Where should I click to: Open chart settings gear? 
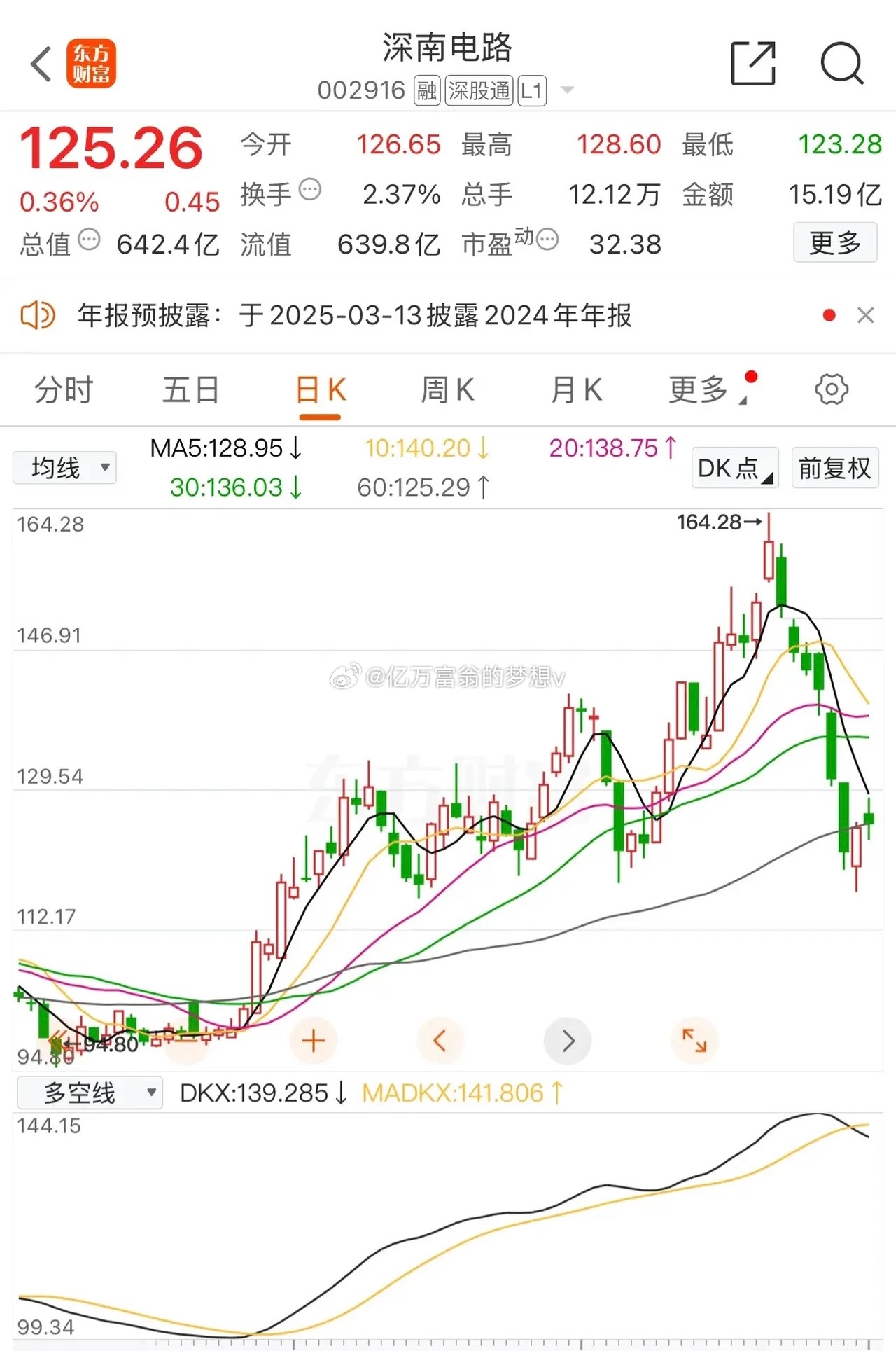click(x=830, y=390)
